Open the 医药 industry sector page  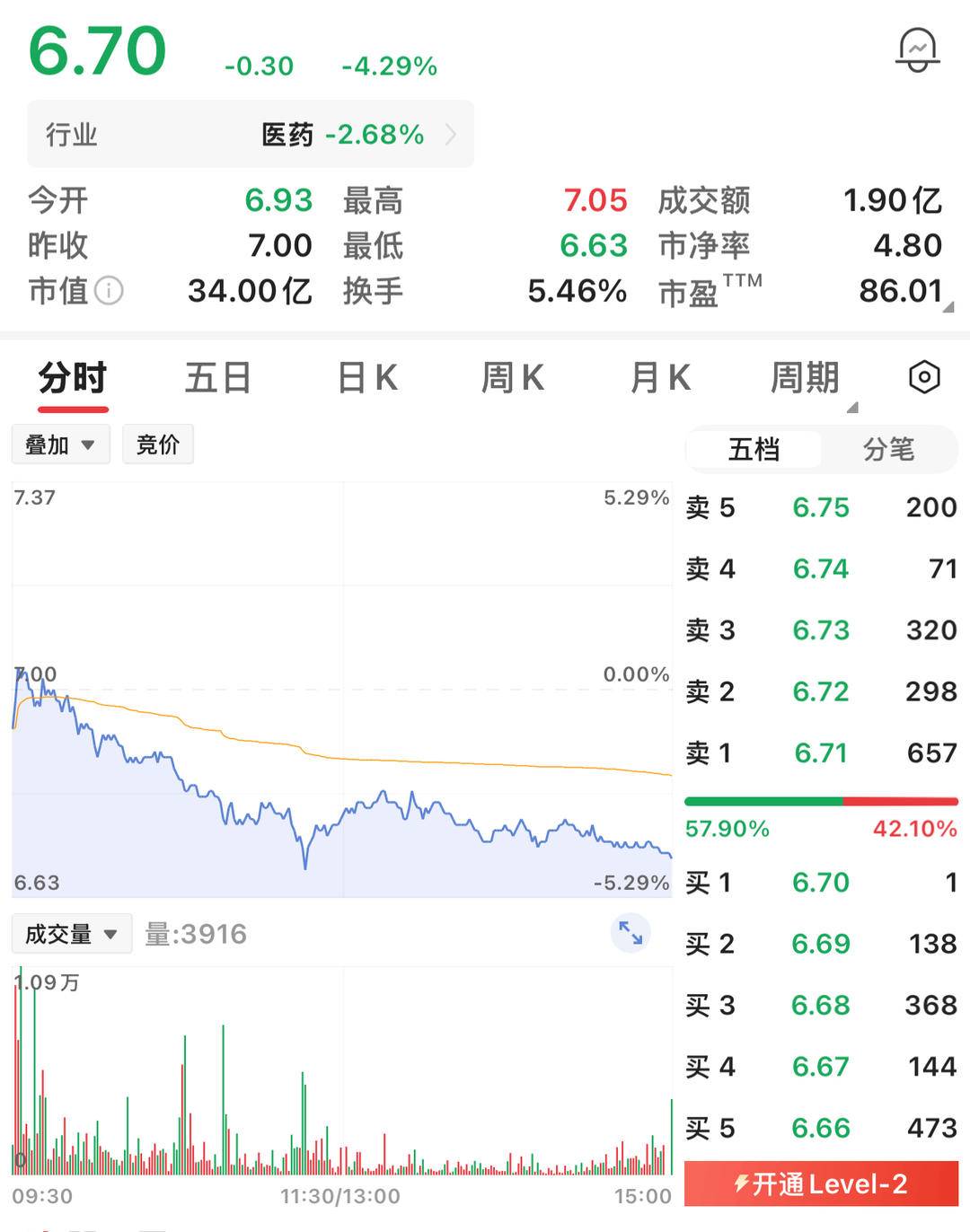[x=288, y=134]
